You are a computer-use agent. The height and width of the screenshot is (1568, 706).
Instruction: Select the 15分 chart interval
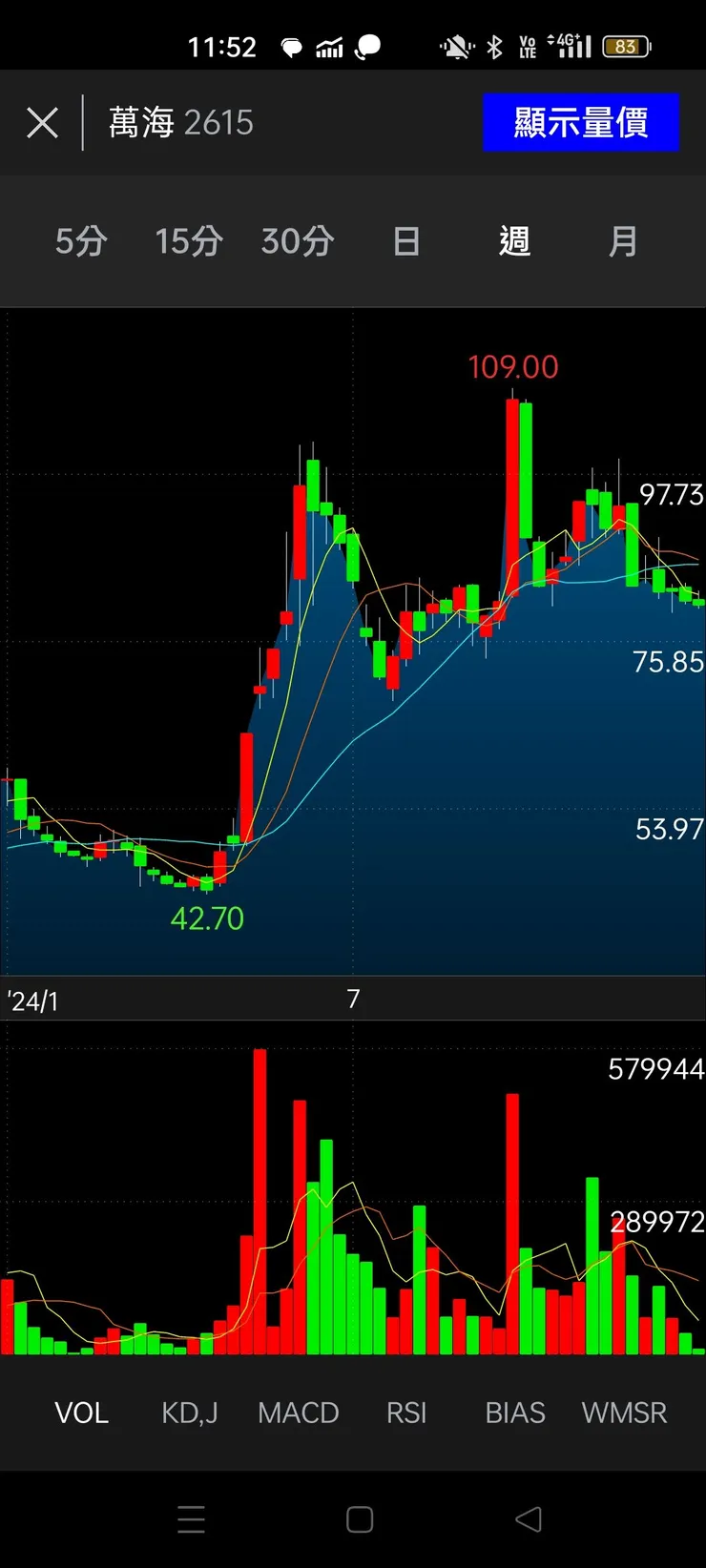189,241
